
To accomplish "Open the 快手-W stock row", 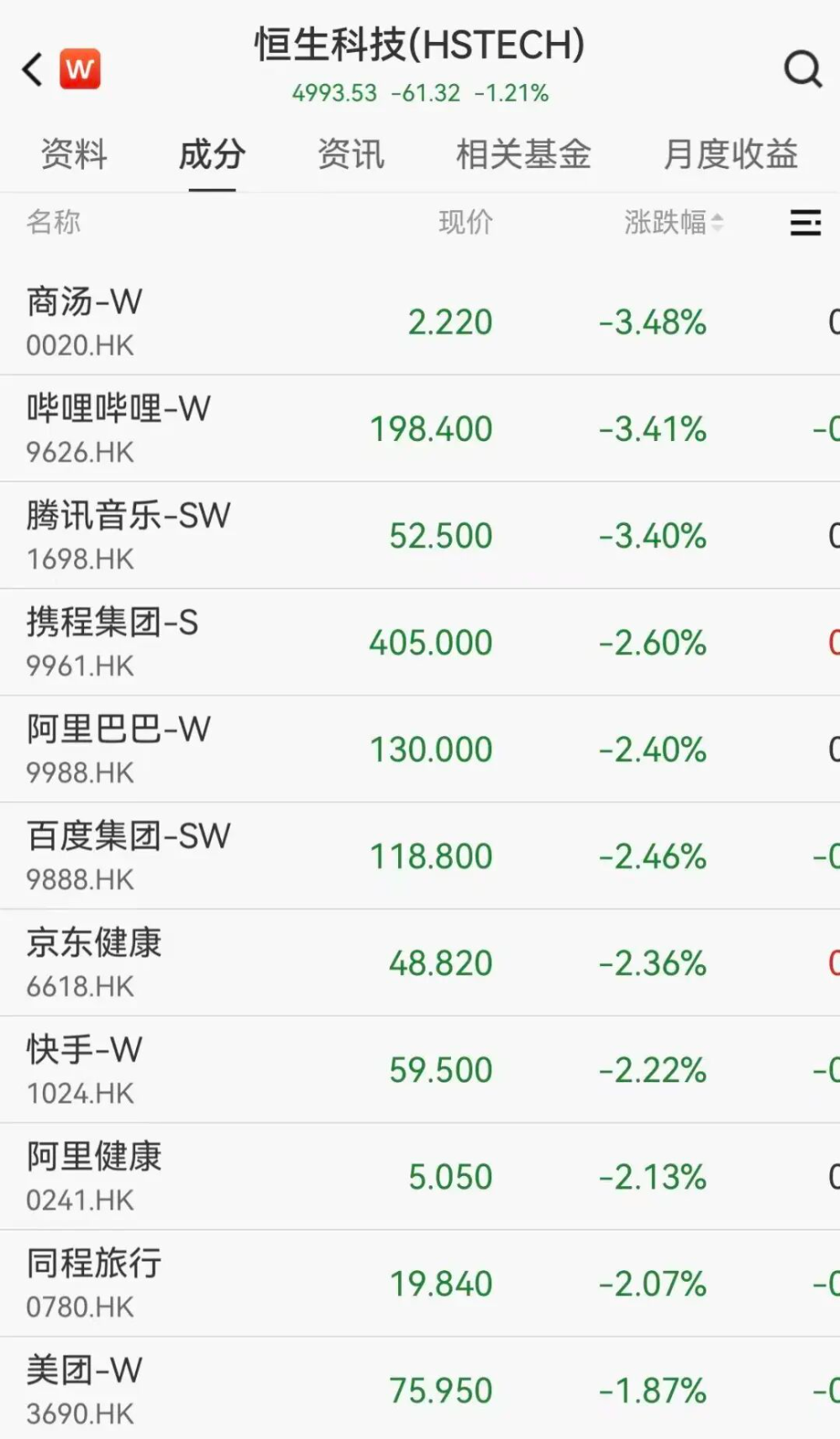I will [420, 1069].
